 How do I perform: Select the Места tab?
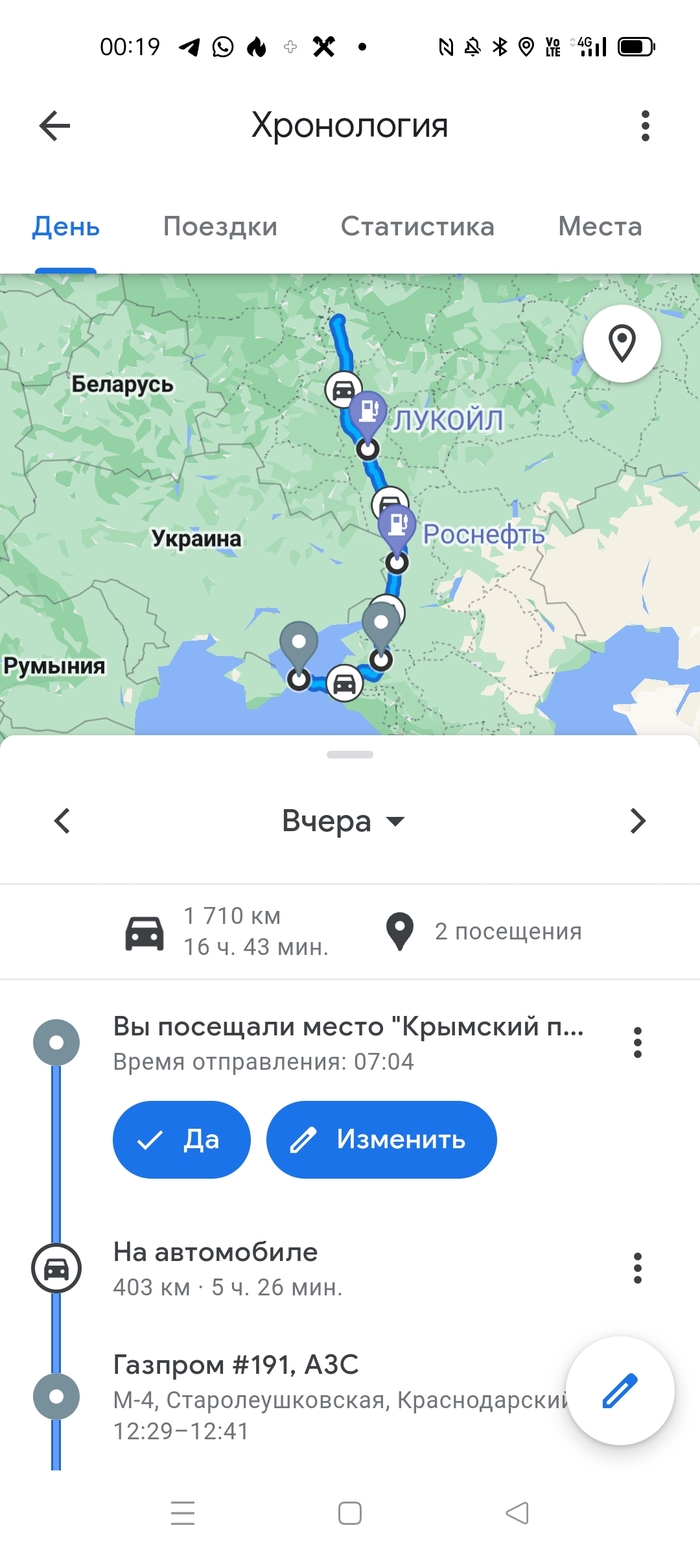pyautogui.click(x=599, y=227)
